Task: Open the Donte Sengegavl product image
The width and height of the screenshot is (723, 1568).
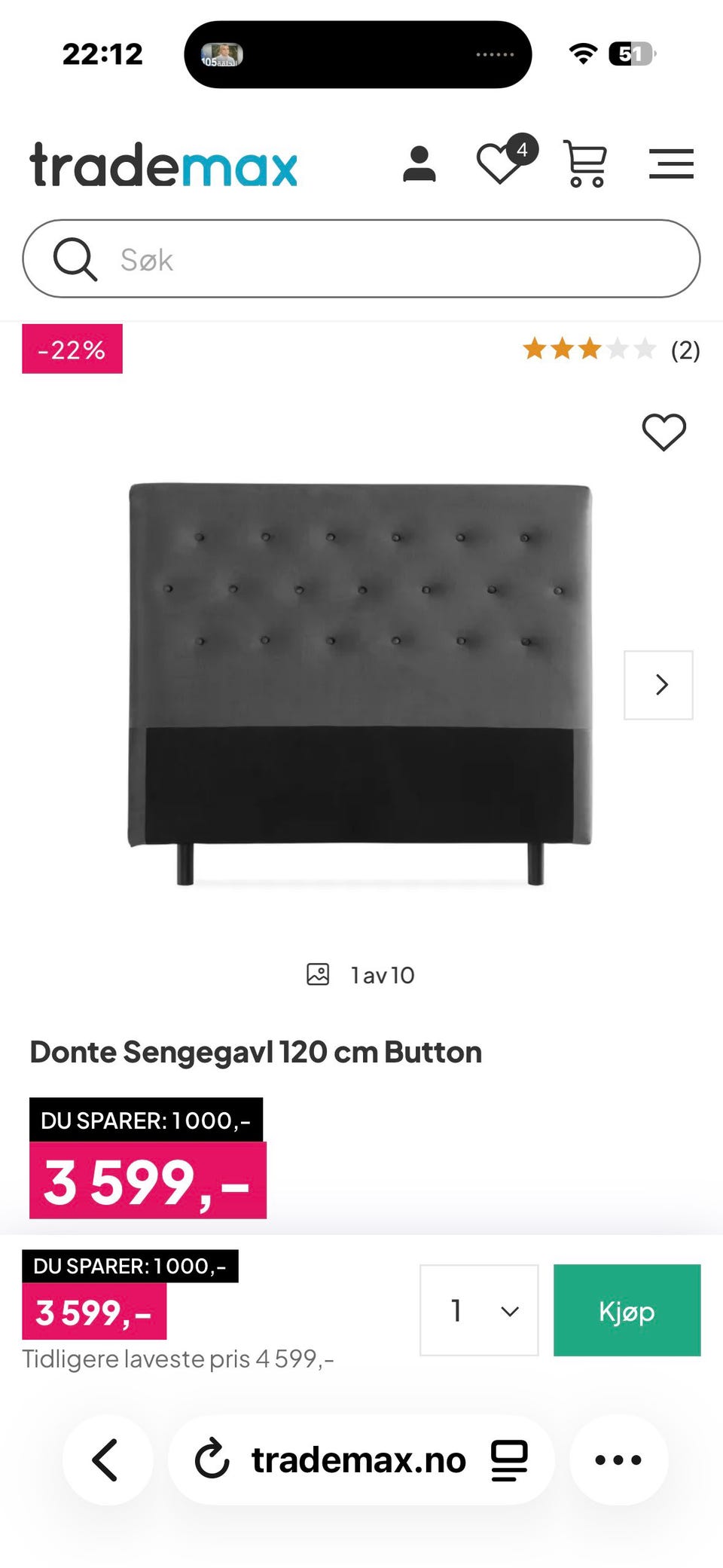Action: point(360,684)
